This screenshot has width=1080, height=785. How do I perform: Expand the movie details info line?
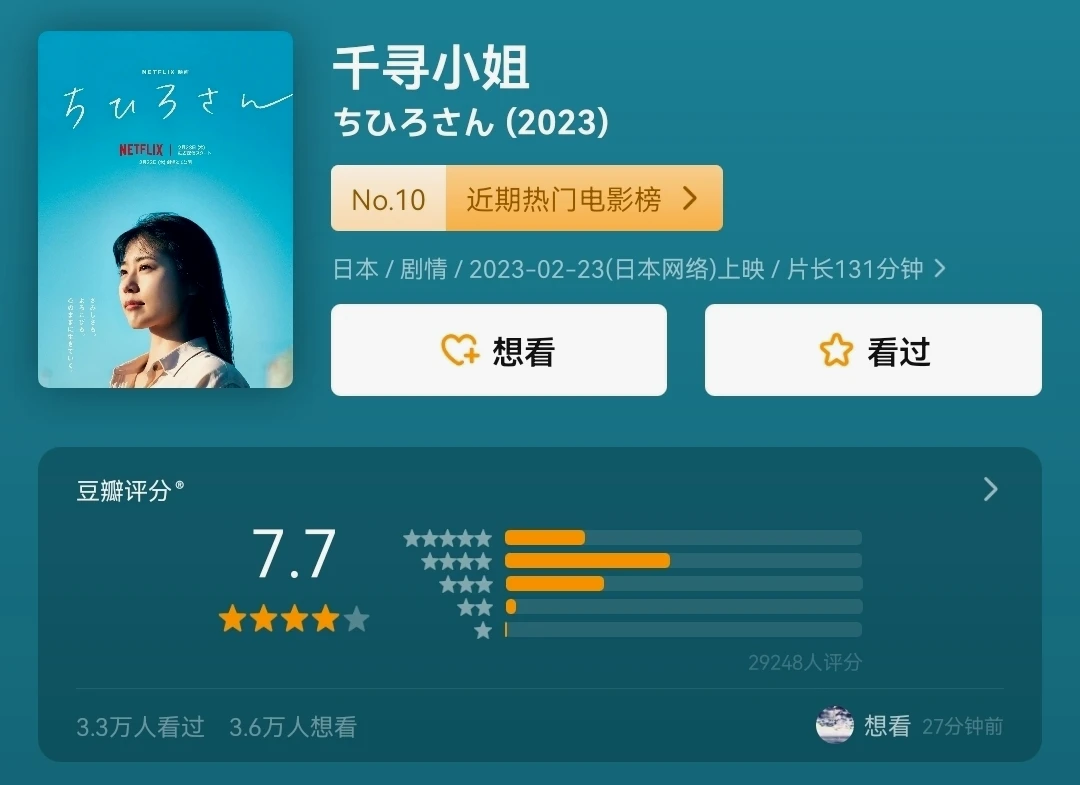click(938, 269)
